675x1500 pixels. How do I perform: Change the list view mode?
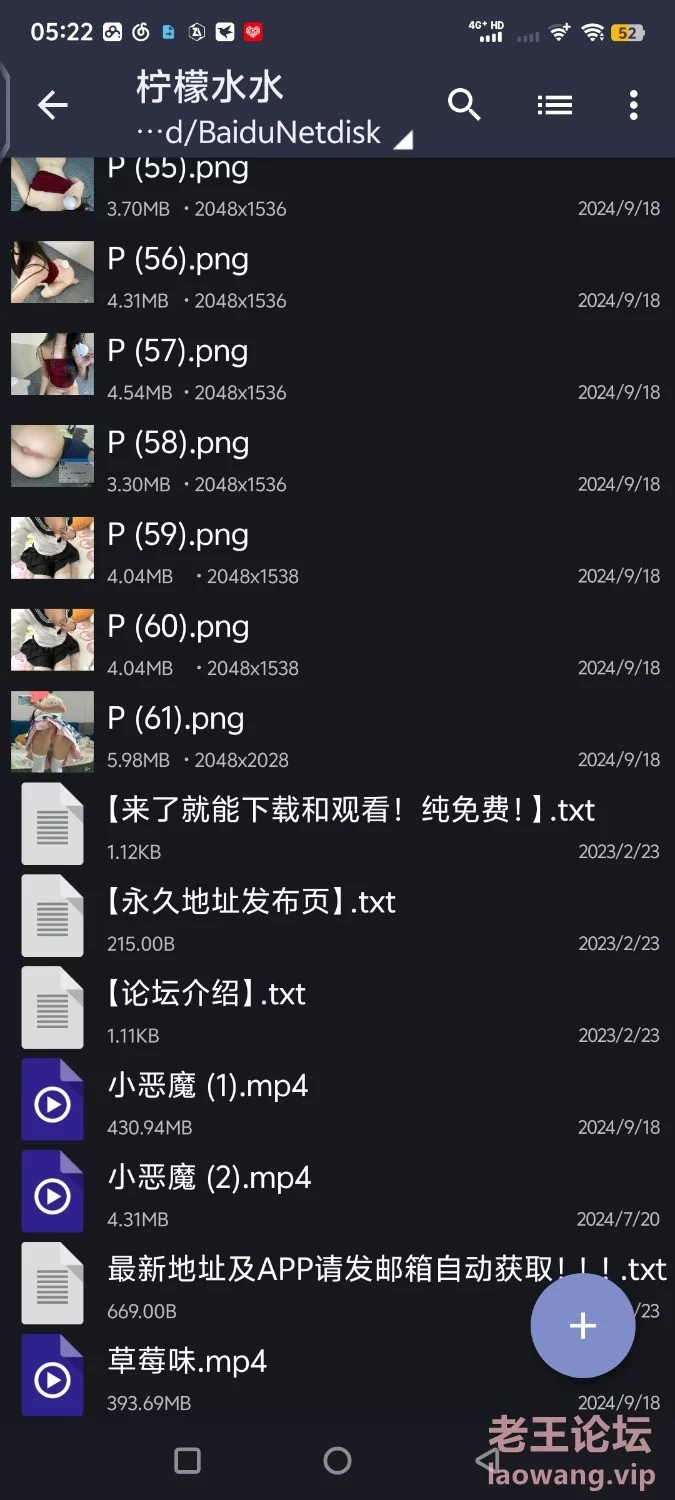554,105
